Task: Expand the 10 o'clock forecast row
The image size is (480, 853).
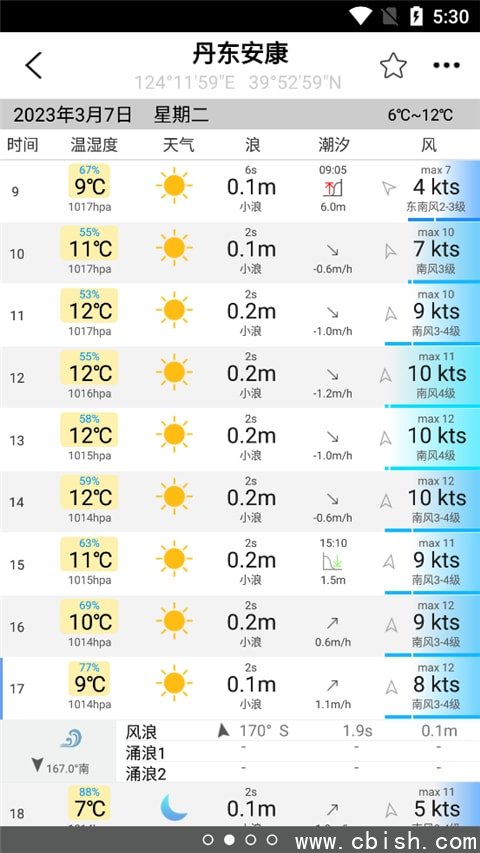Action: 240,253
